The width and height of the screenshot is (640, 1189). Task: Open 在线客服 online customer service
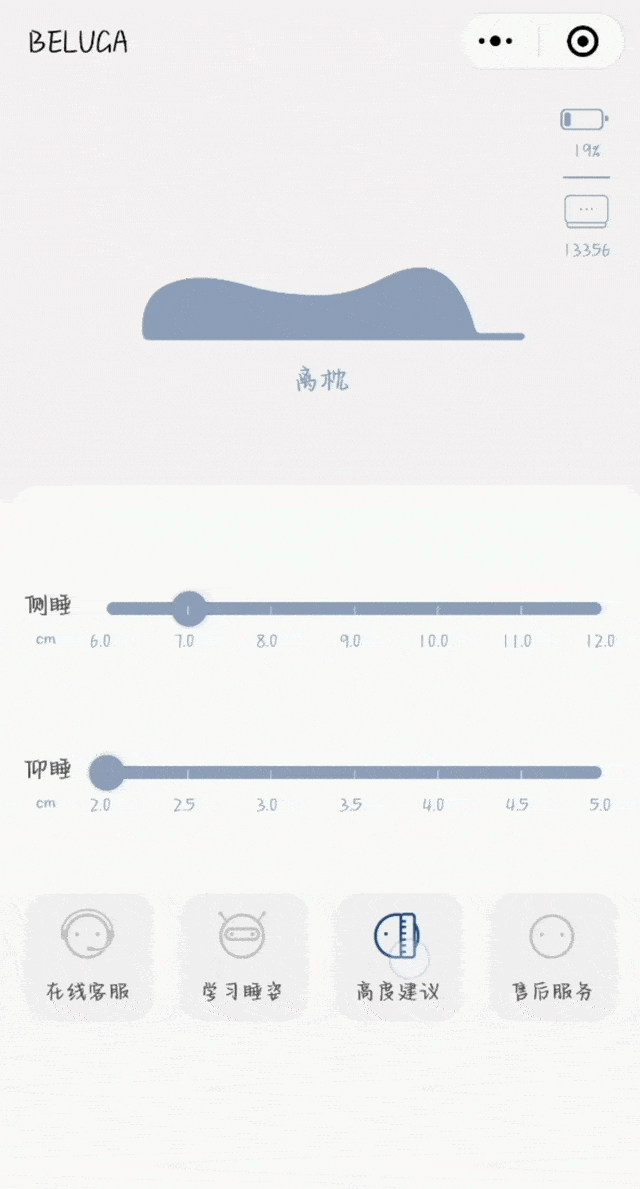(88, 957)
